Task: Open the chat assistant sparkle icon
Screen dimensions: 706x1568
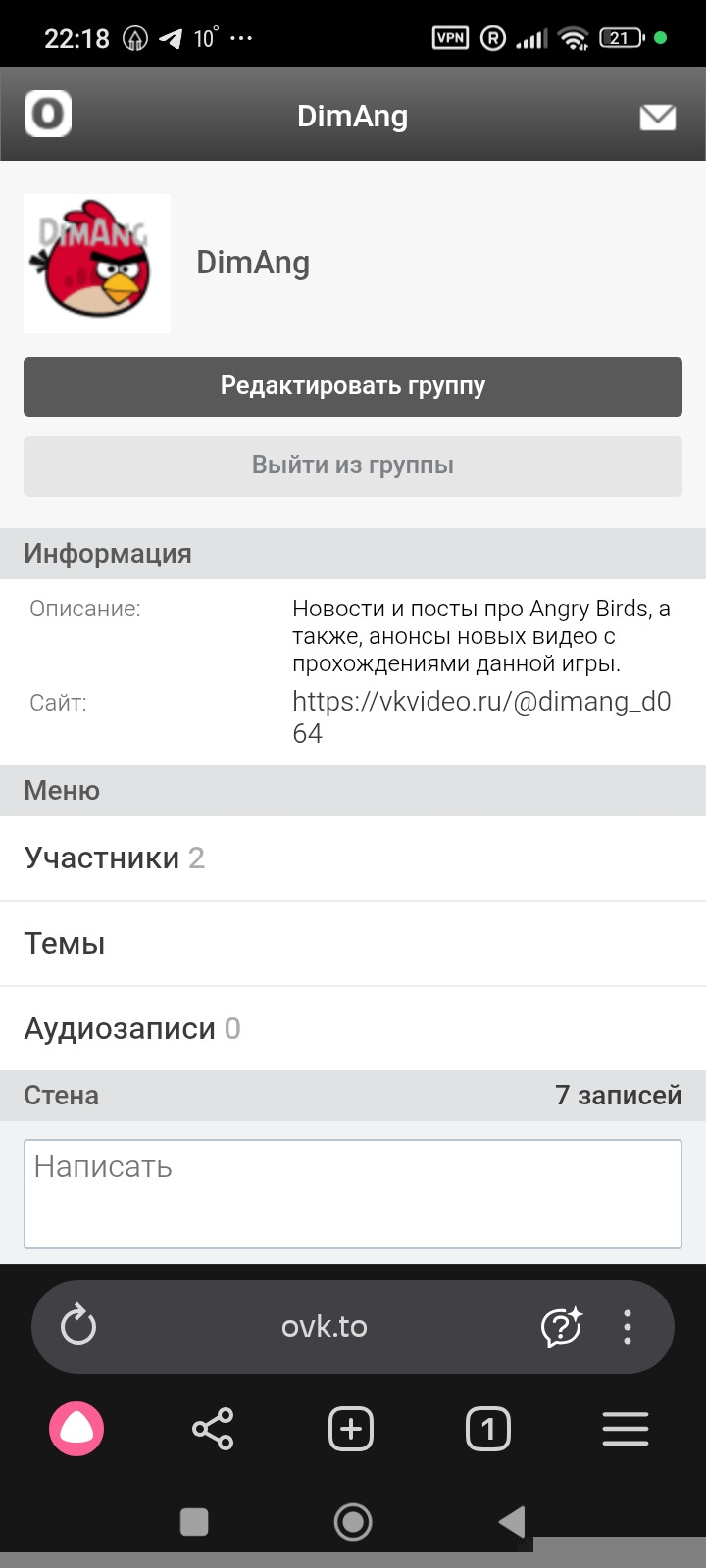Action: point(562,1327)
